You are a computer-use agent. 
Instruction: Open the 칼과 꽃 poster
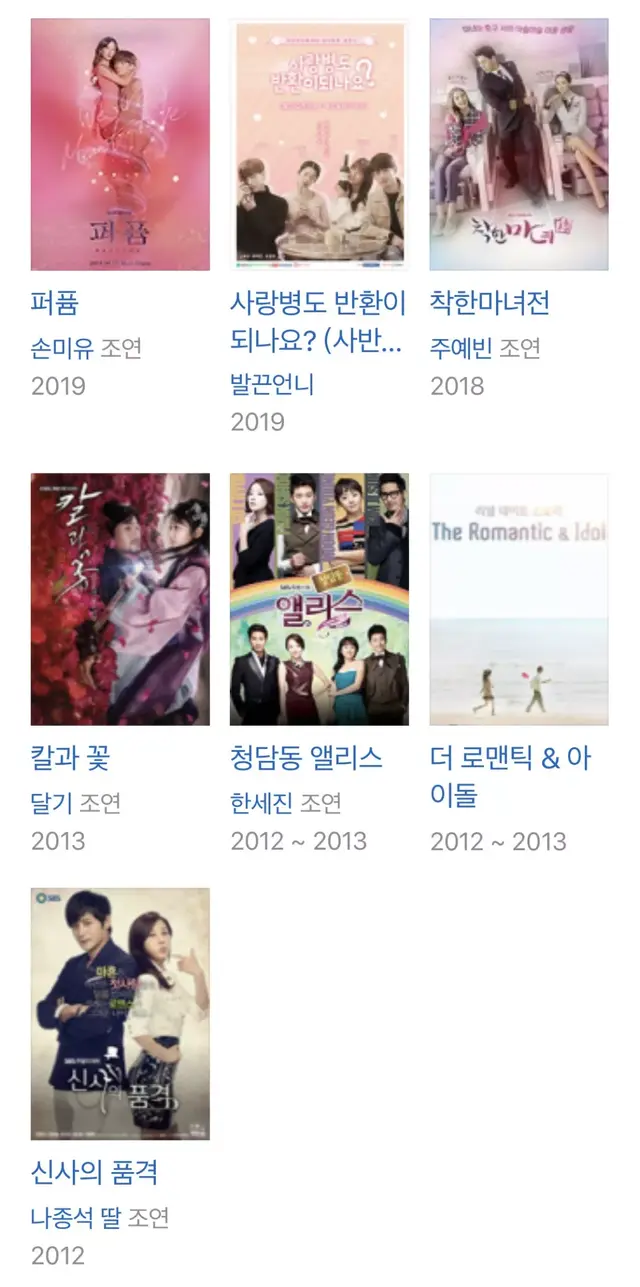click(120, 599)
